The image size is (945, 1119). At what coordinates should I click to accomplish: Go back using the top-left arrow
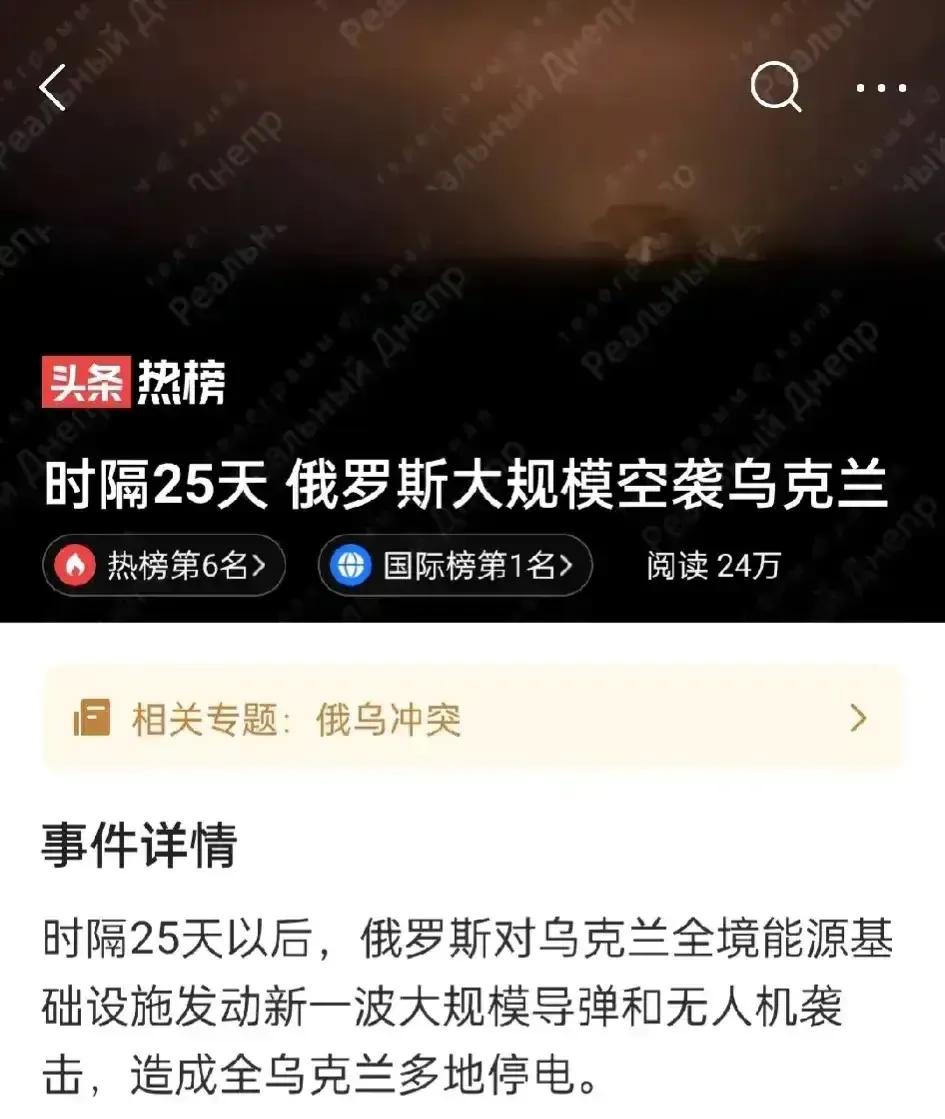(x=54, y=88)
